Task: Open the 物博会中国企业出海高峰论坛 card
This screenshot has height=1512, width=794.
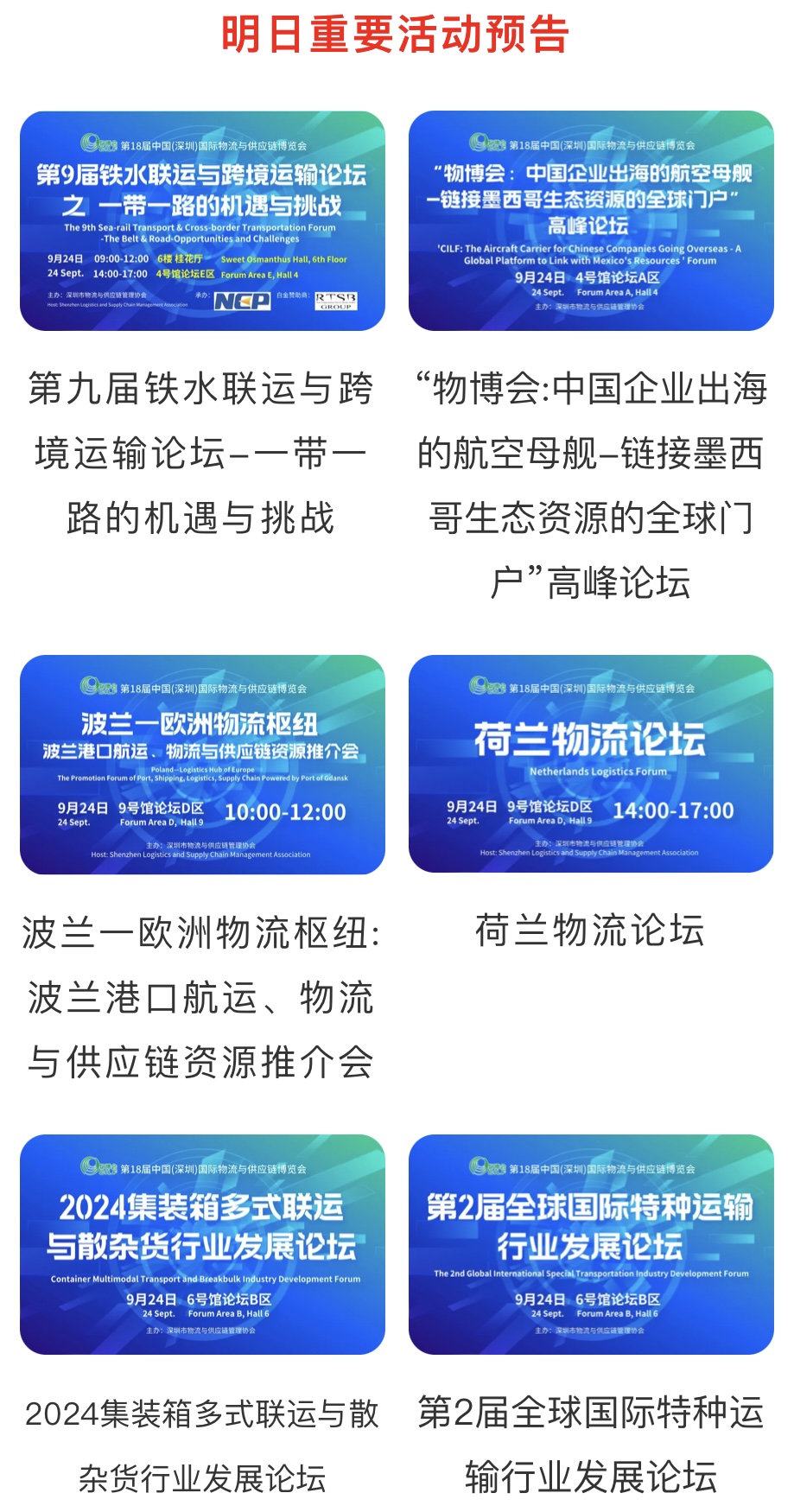Action: [591, 220]
